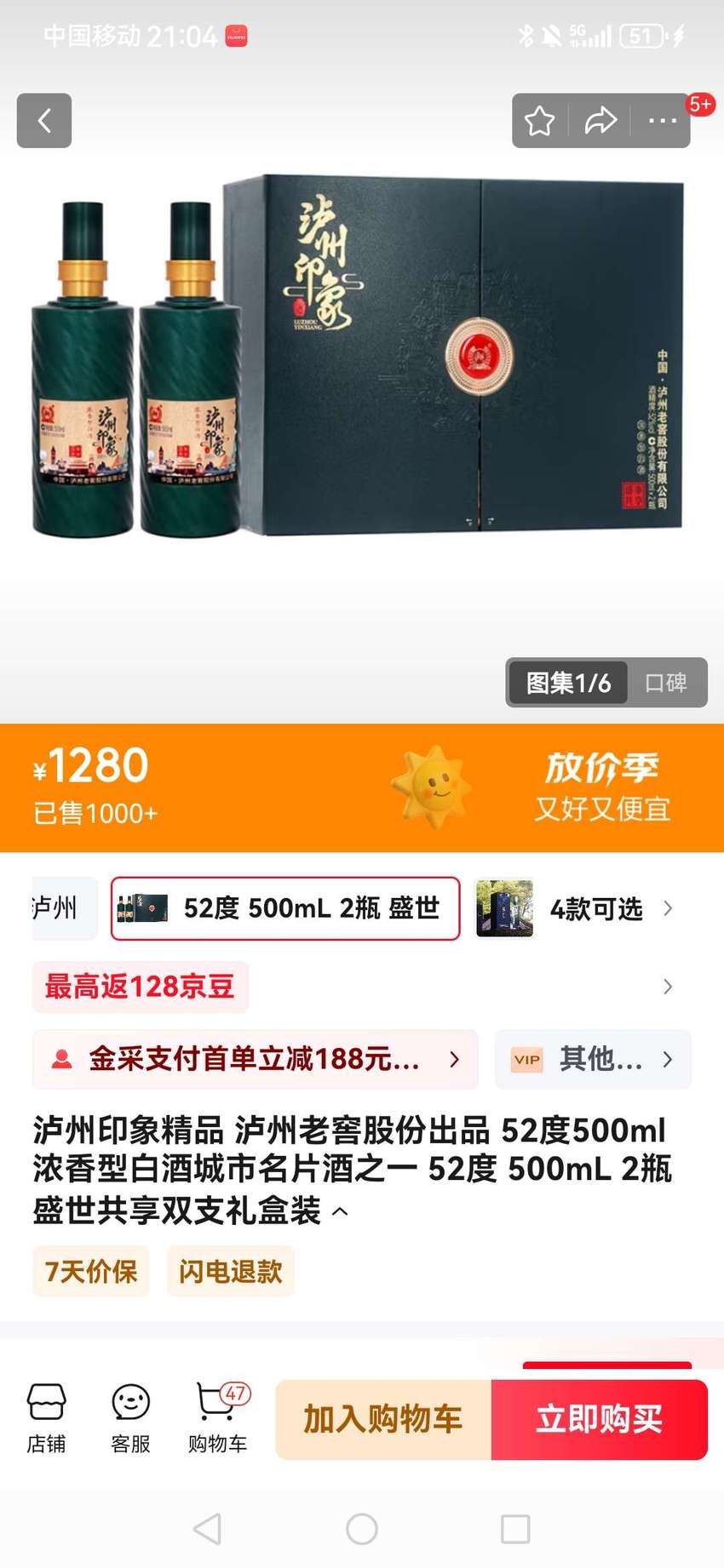This screenshot has width=724, height=1568.
Task: Tap the 闪电退款 tag
Action: [x=230, y=1271]
